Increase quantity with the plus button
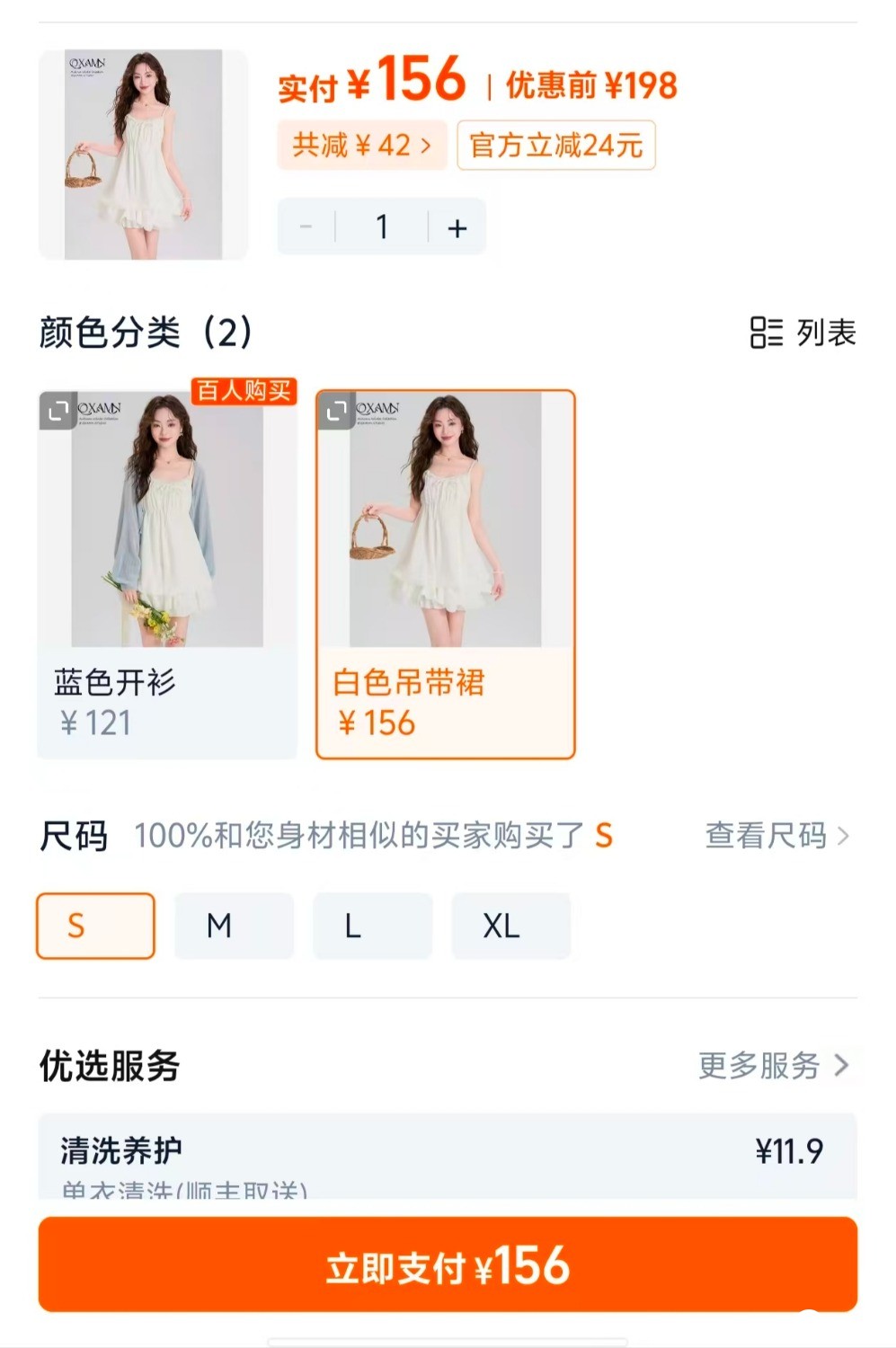896x1348 pixels. [457, 228]
